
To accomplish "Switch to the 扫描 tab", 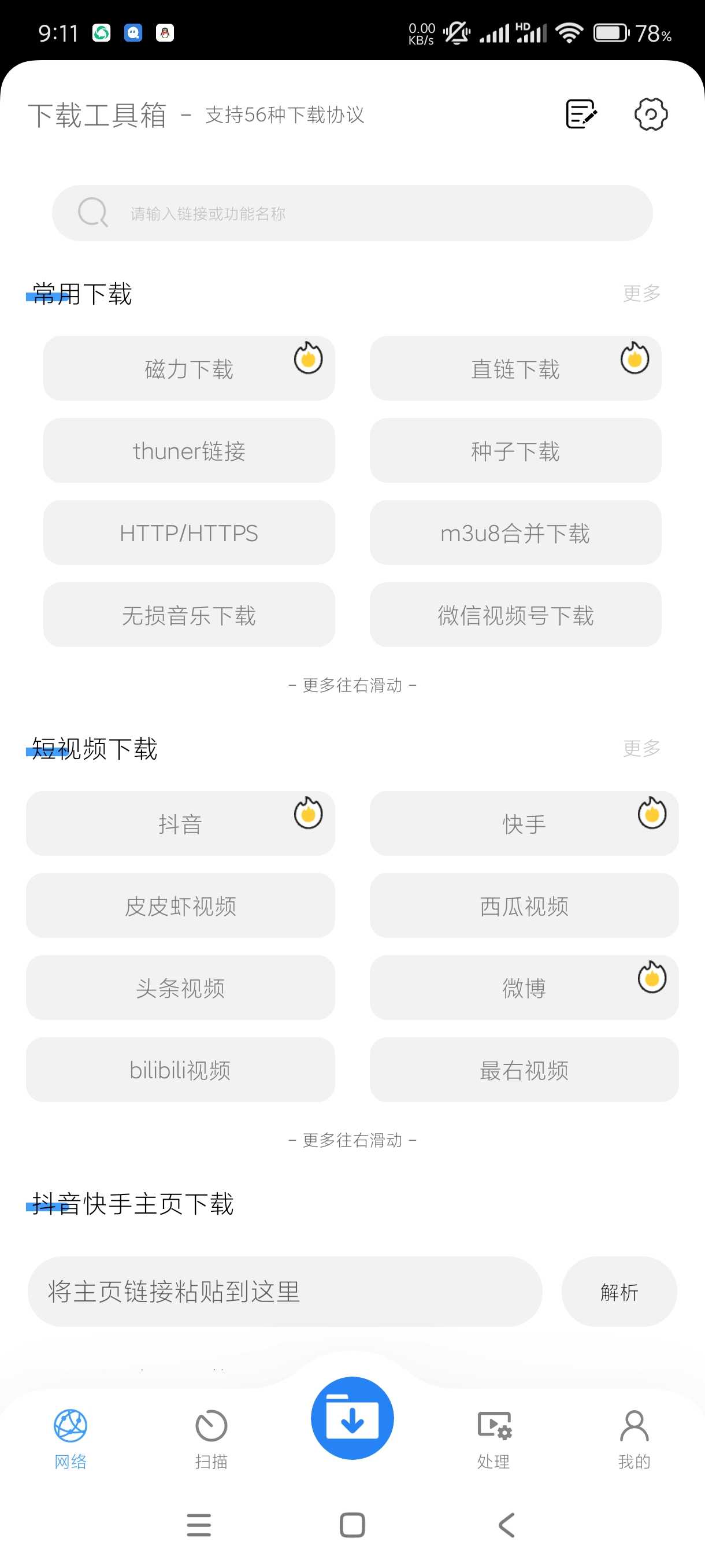I will pos(211,1439).
